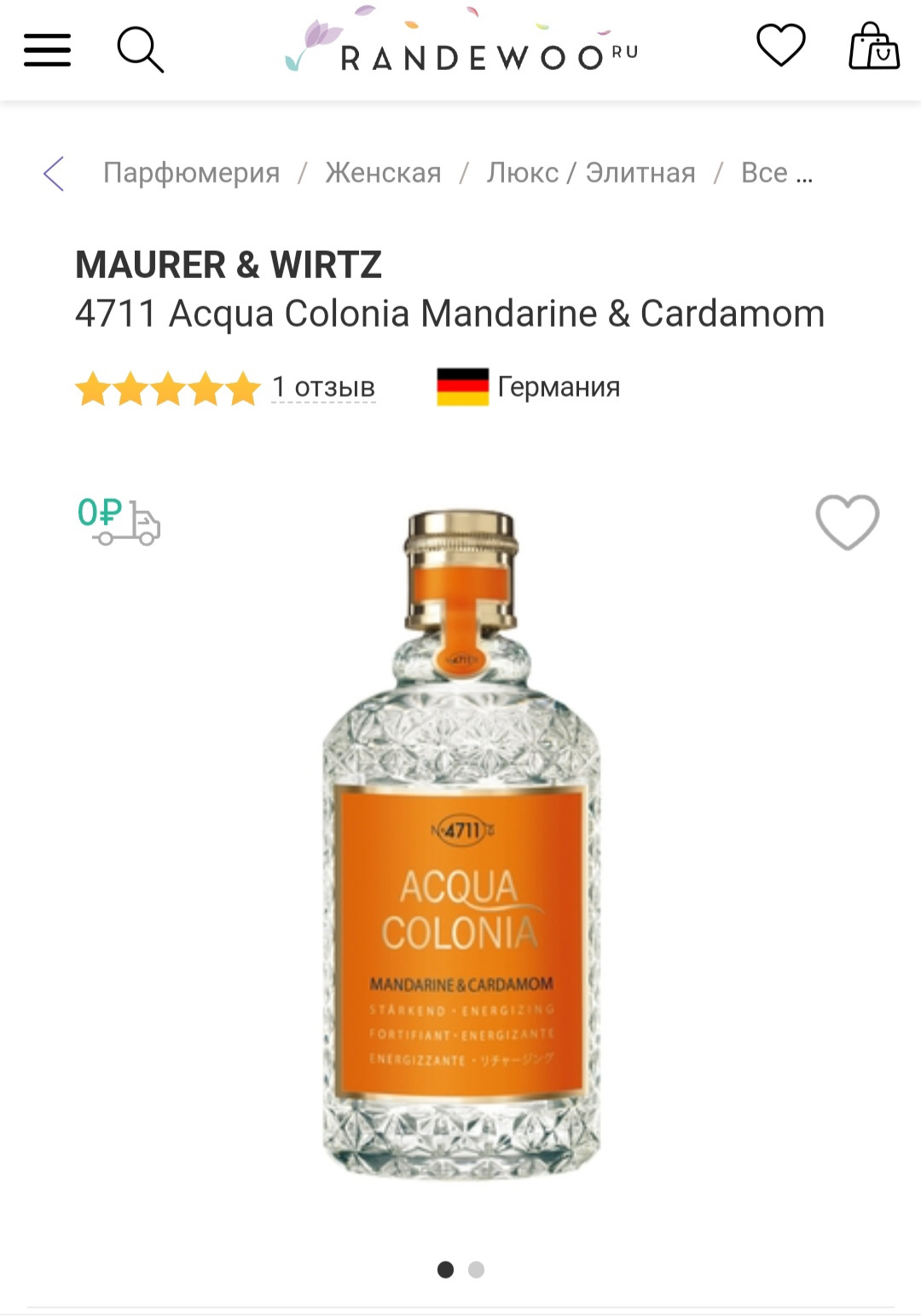The image size is (921, 1316).
Task: Open the Люкс / Элитная breadcrumb
Action: coord(591,173)
